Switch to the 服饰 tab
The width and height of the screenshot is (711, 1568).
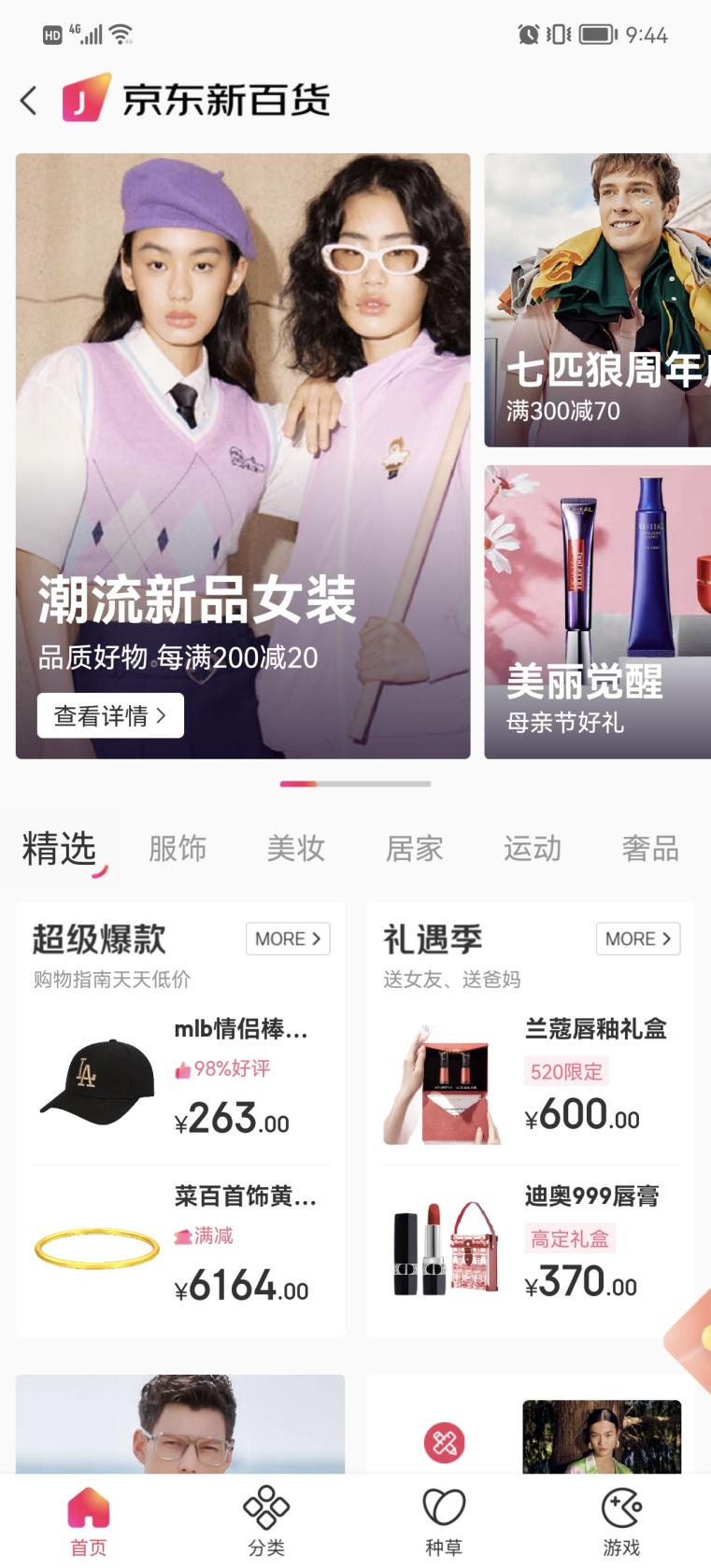(178, 849)
